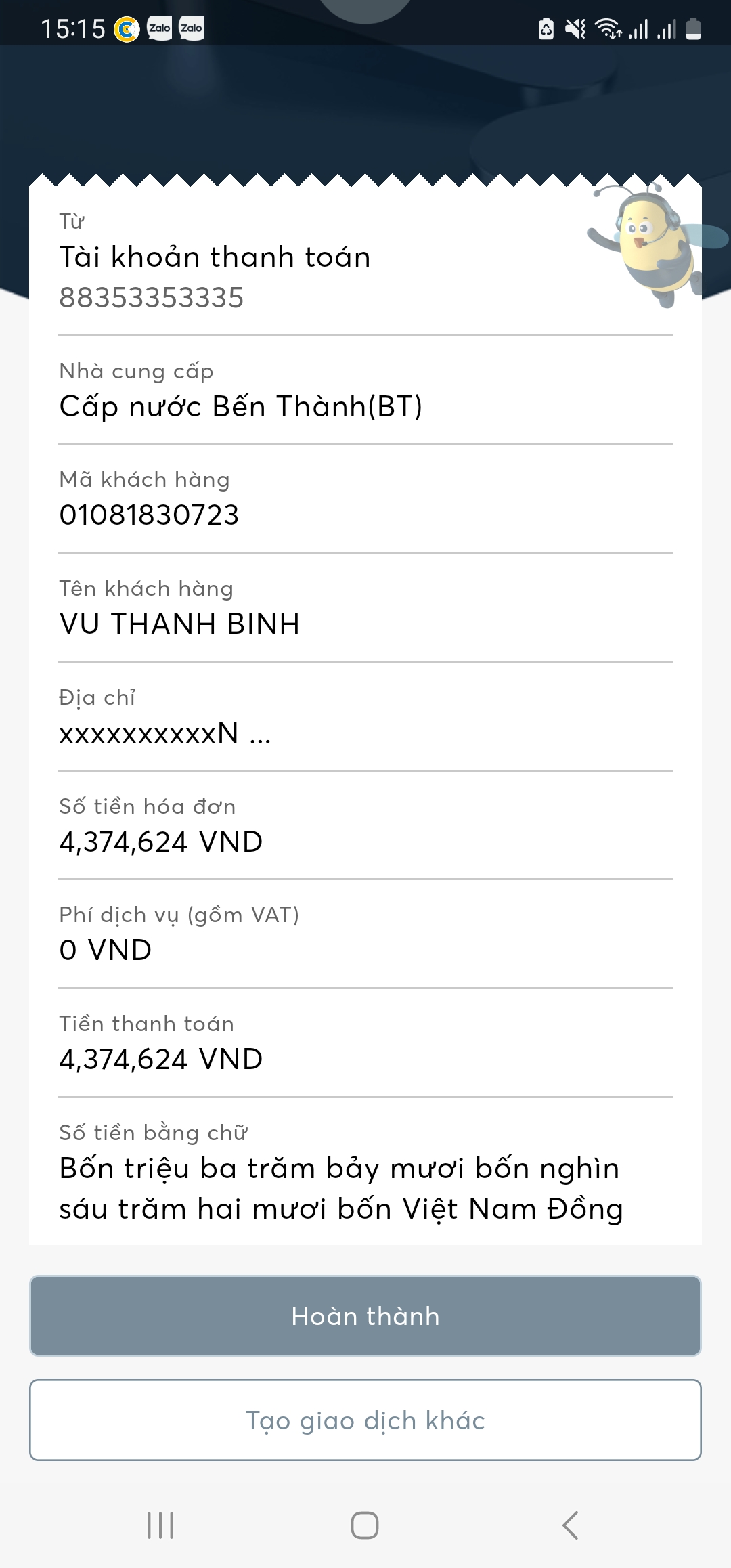The width and height of the screenshot is (731, 1568).
Task: Select Tạo giao dịch khác
Action: pyautogui.click(x=365, y=1420)
